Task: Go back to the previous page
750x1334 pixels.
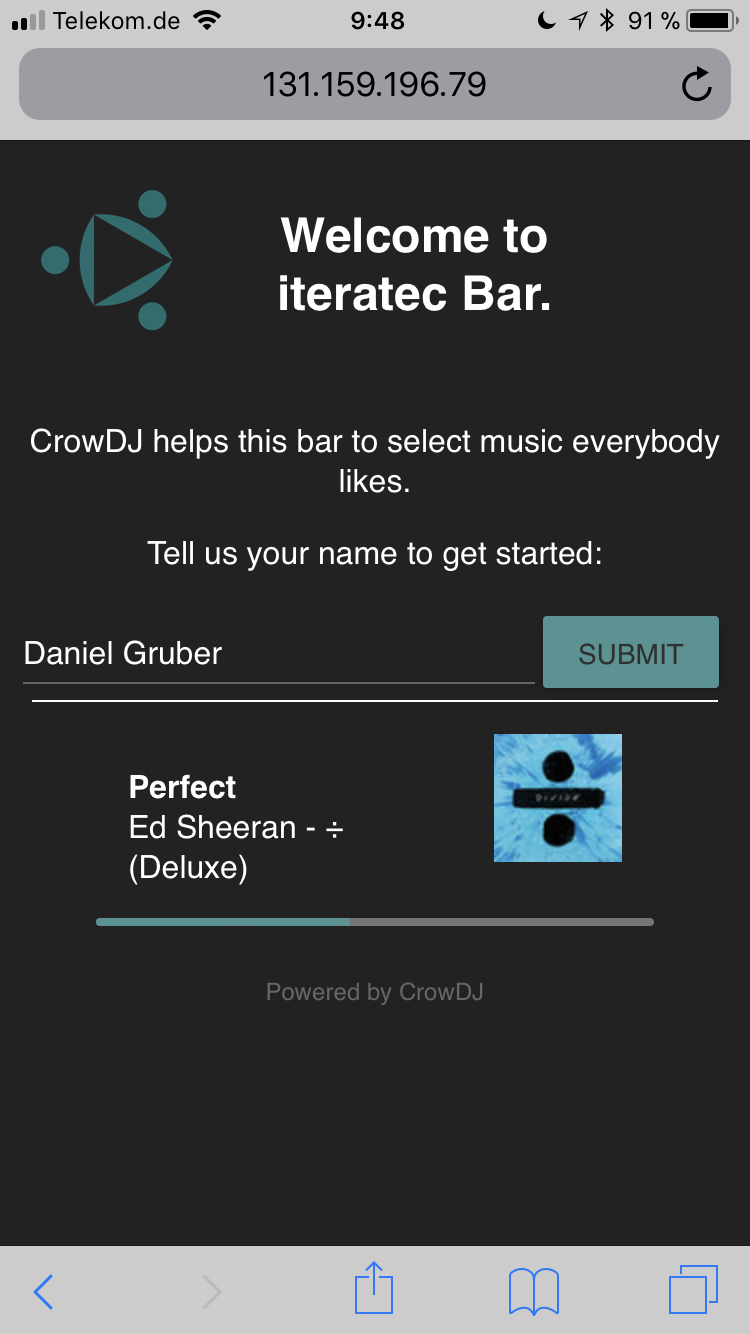Action: [x=43, y=1291]
